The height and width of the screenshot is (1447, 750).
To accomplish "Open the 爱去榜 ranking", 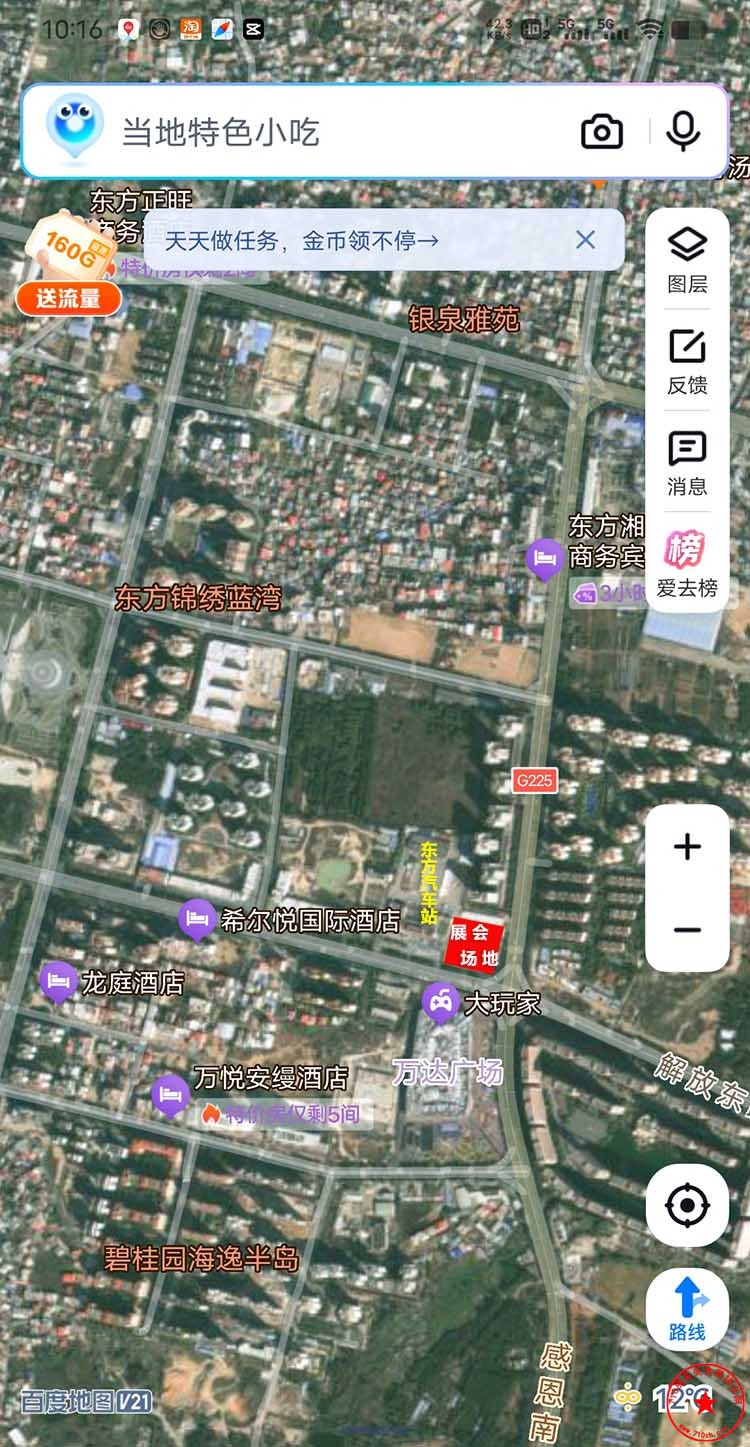I will (x=687, y=564).
